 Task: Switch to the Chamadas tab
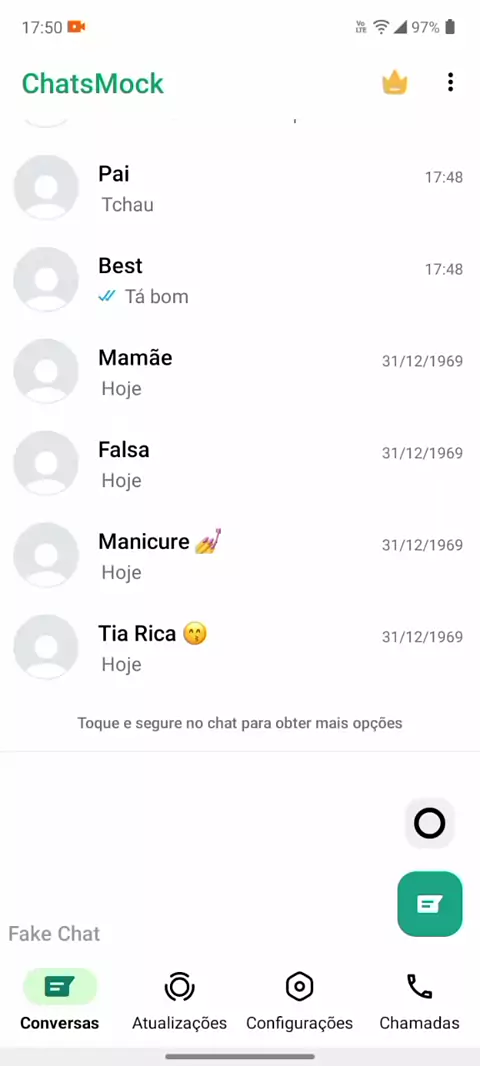(x=419, y=999)
